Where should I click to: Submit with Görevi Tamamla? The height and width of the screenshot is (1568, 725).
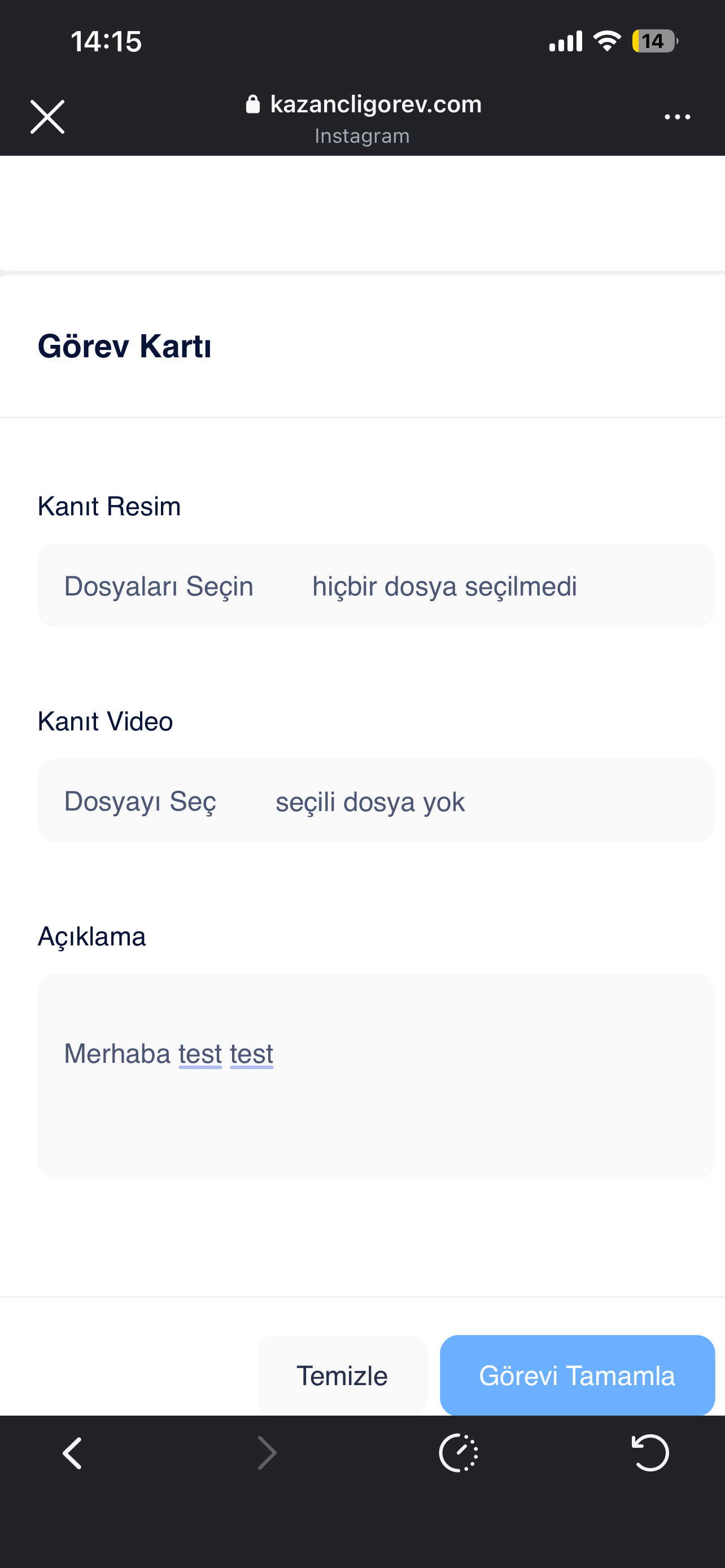pyautogui.click(x=576, y=1375)
